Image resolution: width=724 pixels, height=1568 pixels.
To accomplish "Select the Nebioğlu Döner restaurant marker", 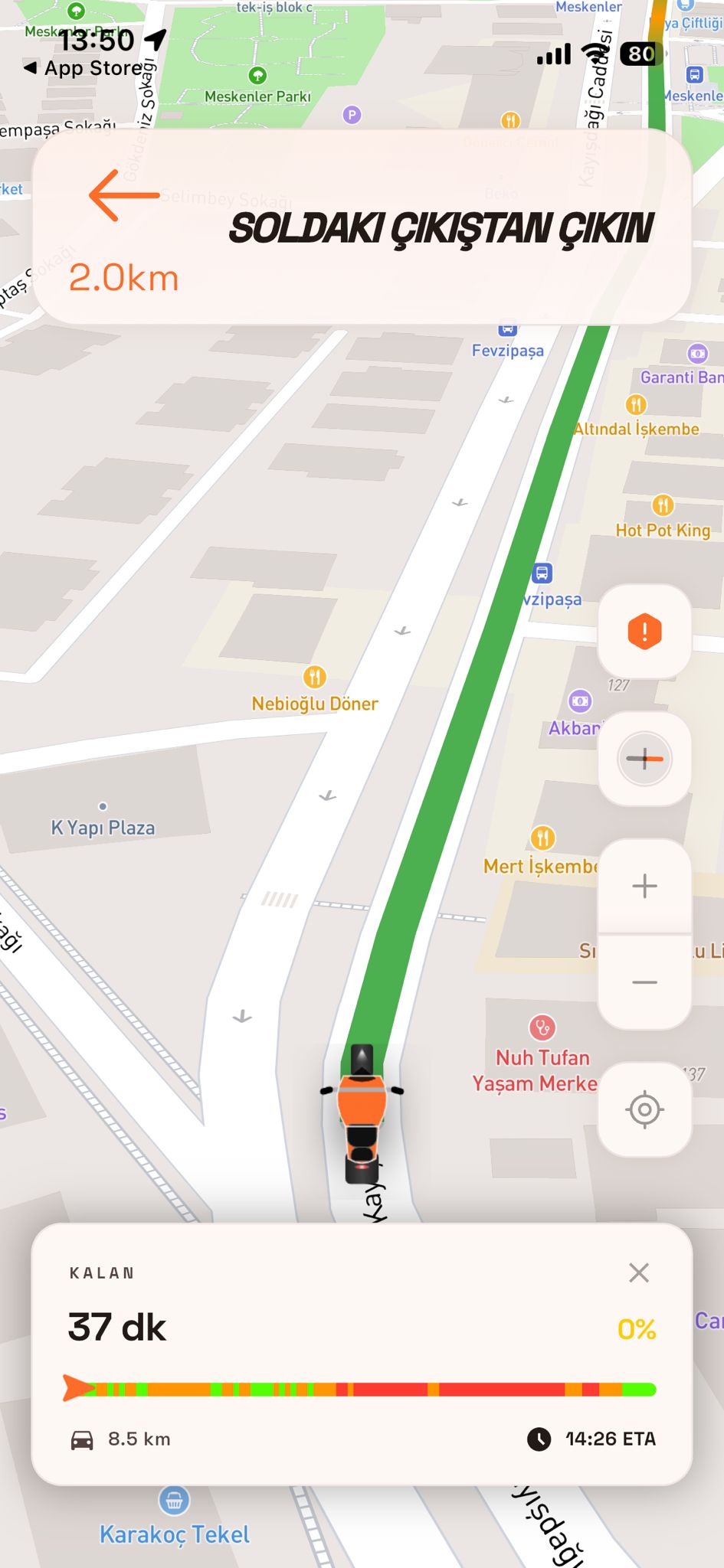I will (x=315, y=676).
